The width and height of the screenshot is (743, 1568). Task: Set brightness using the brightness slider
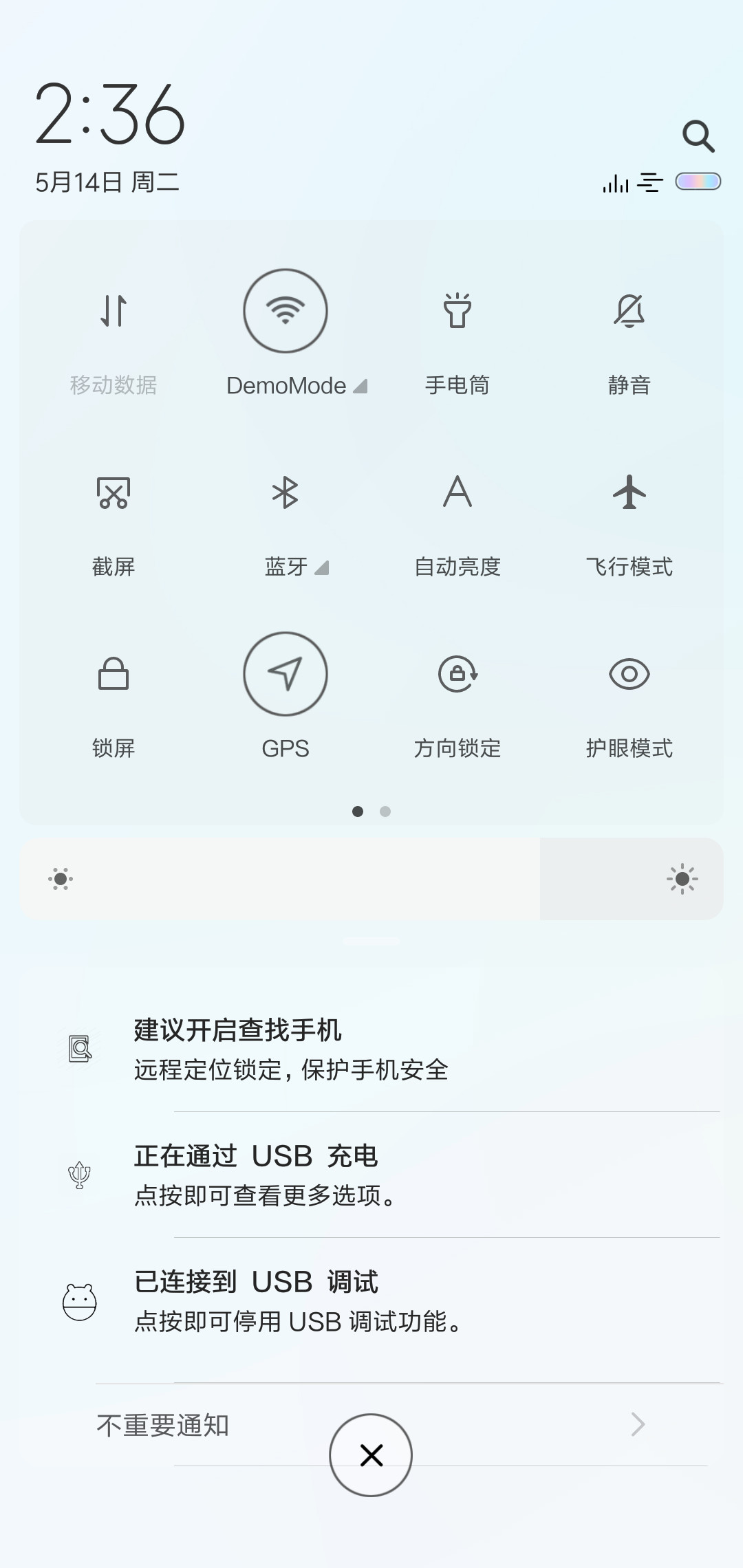[371, 879]
